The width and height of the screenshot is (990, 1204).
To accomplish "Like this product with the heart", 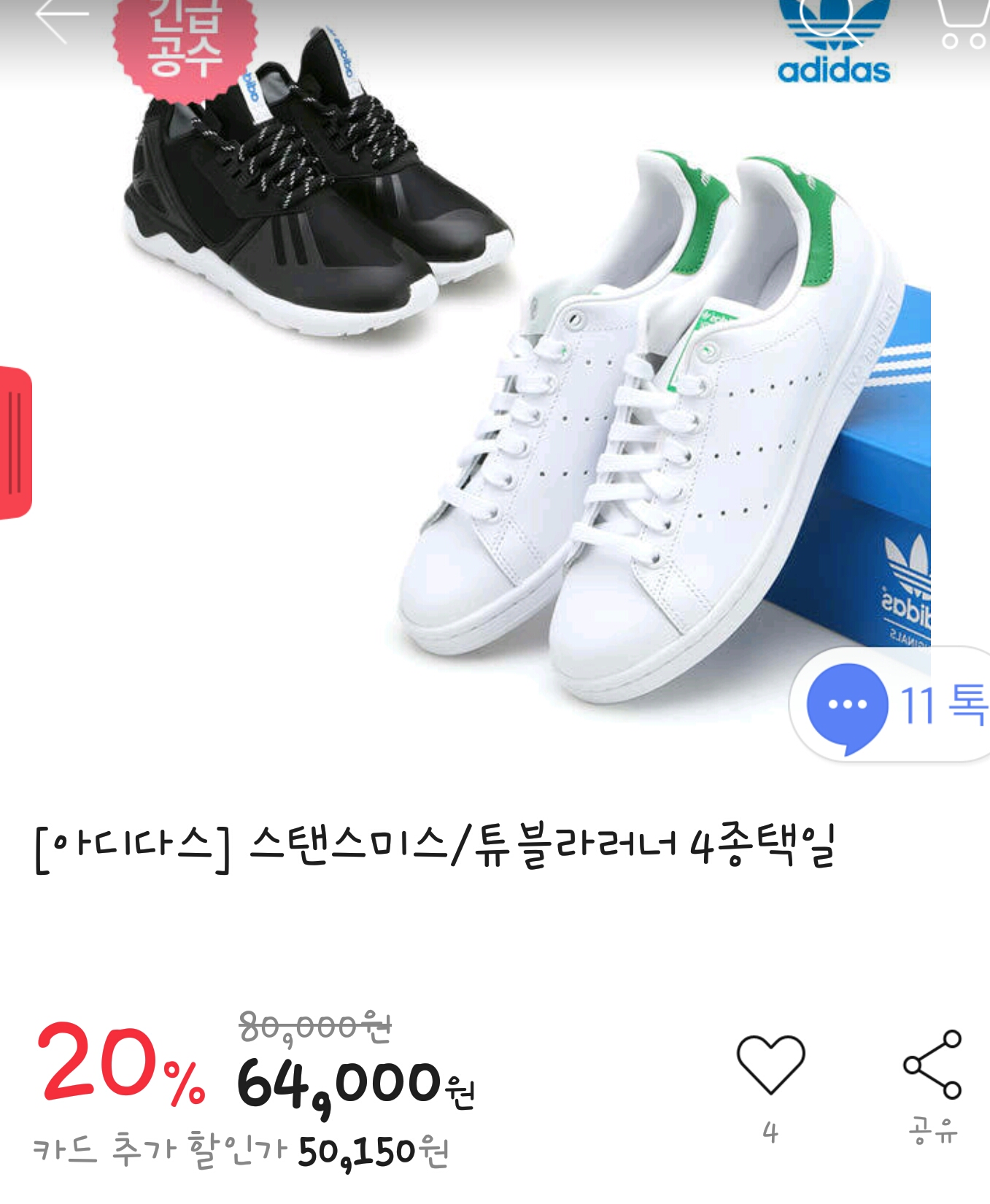I will [x=770, y=1065].
